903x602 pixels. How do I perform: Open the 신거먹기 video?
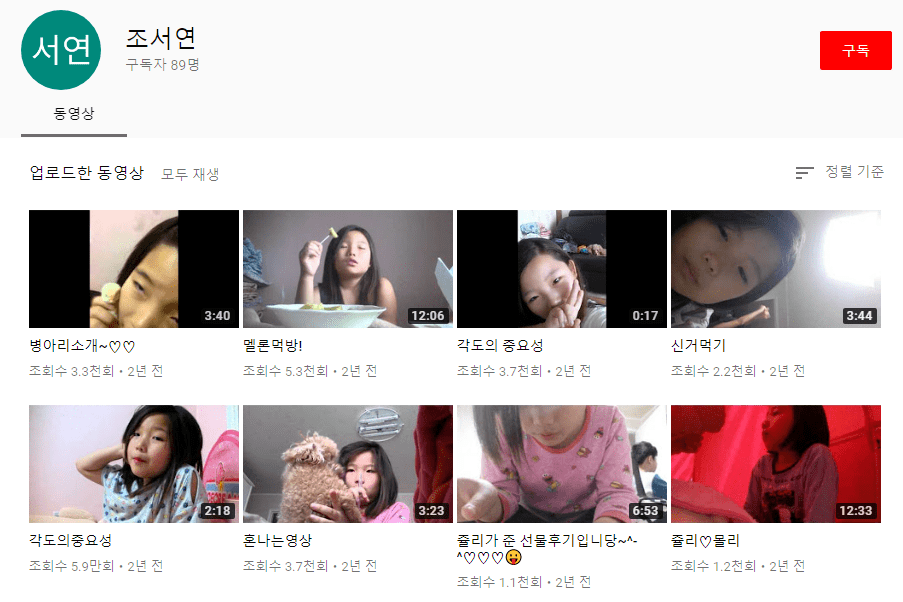coord(775,269)
